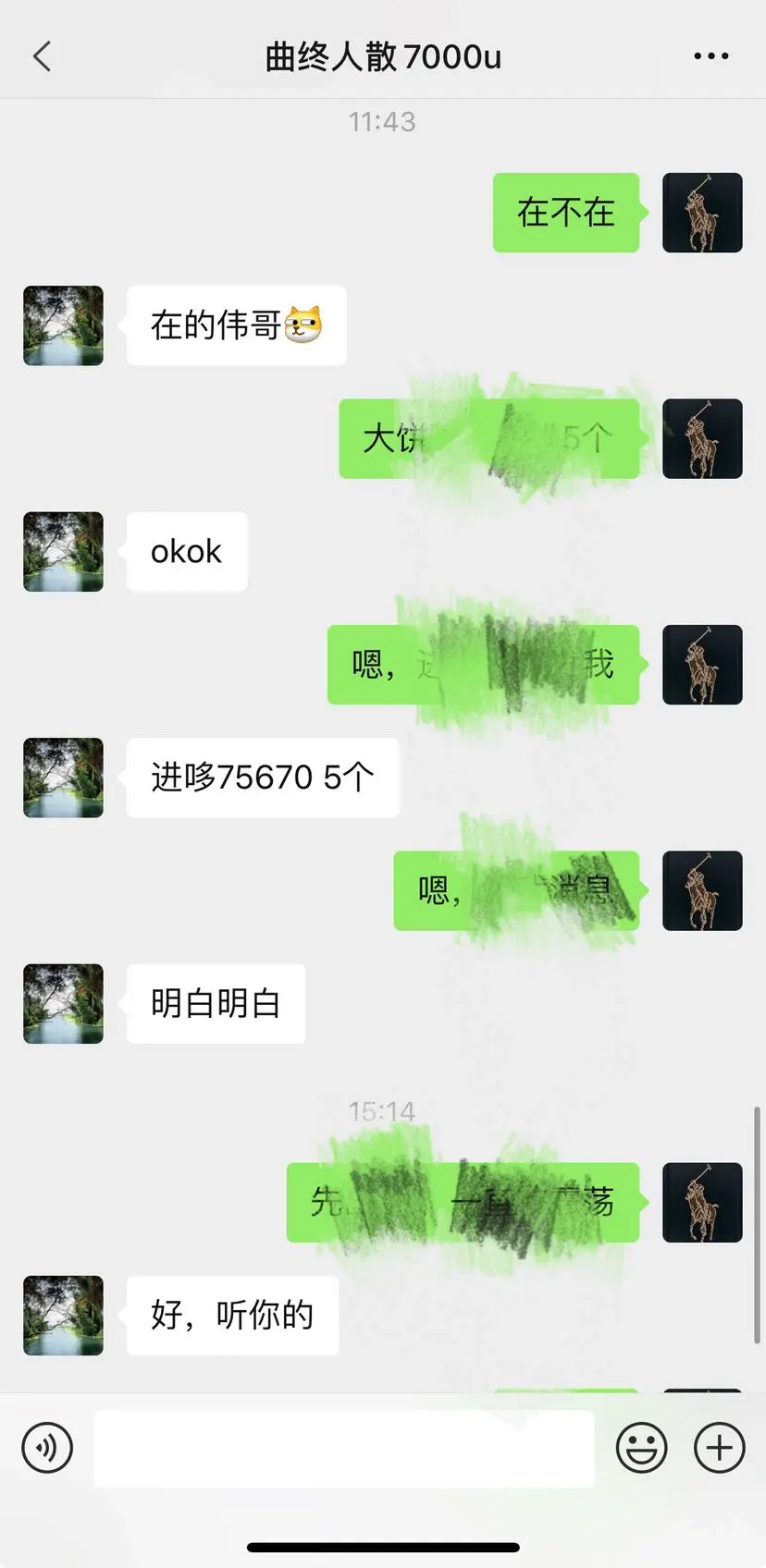Open the emoji picker
The image size is (766, 1568).
pyautogui.click(x=641, y=1447)
